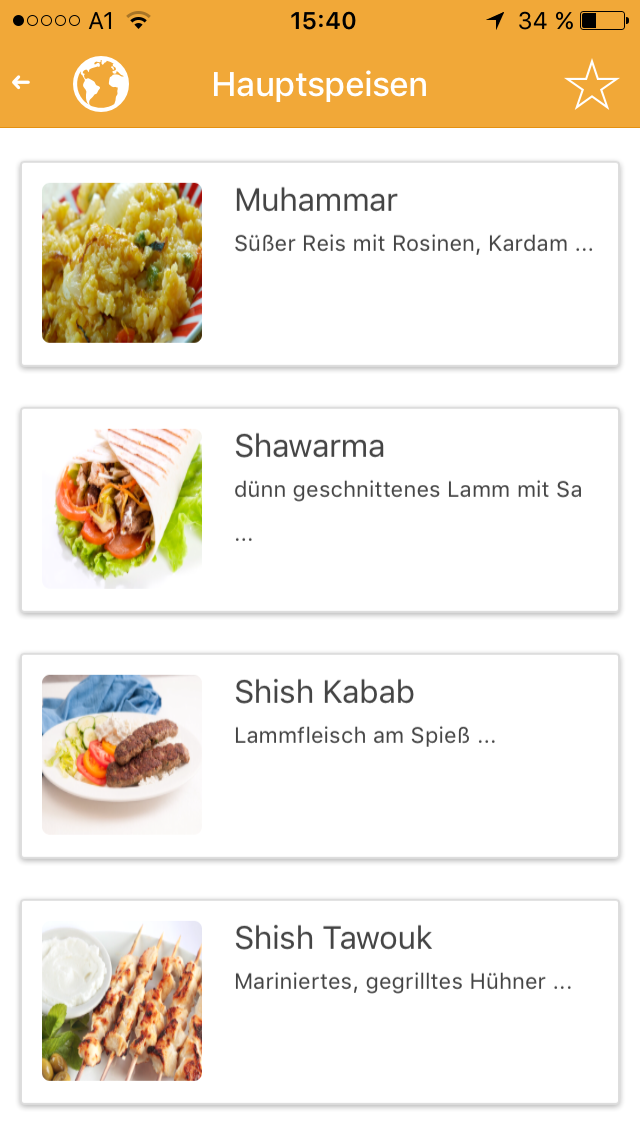The width and height of the screenshot is (640, 1136).
Task: Tap the star favorites icon
Action: [591, 85]
